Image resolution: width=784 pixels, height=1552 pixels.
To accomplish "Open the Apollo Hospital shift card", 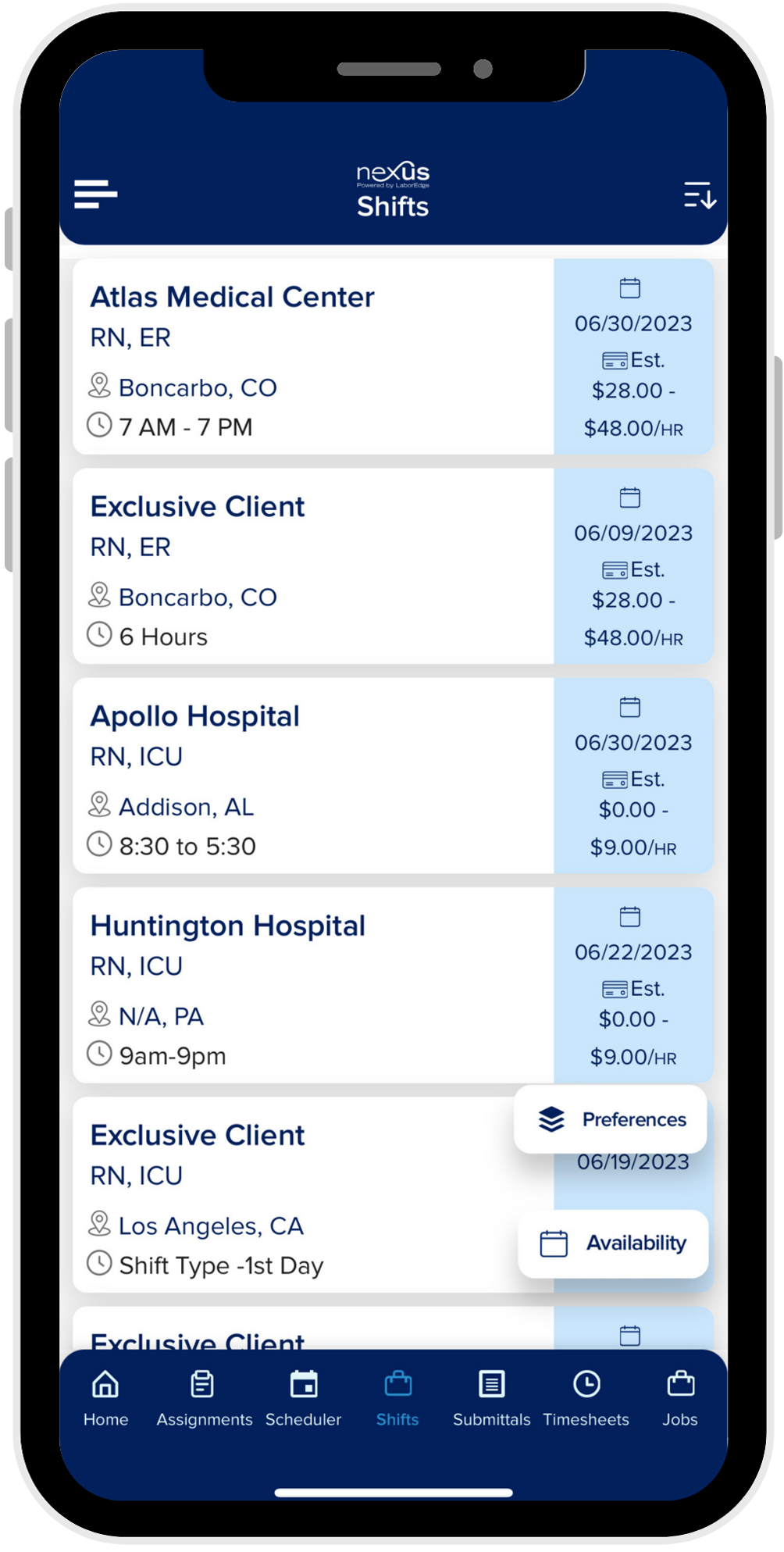I will (393, 776).
